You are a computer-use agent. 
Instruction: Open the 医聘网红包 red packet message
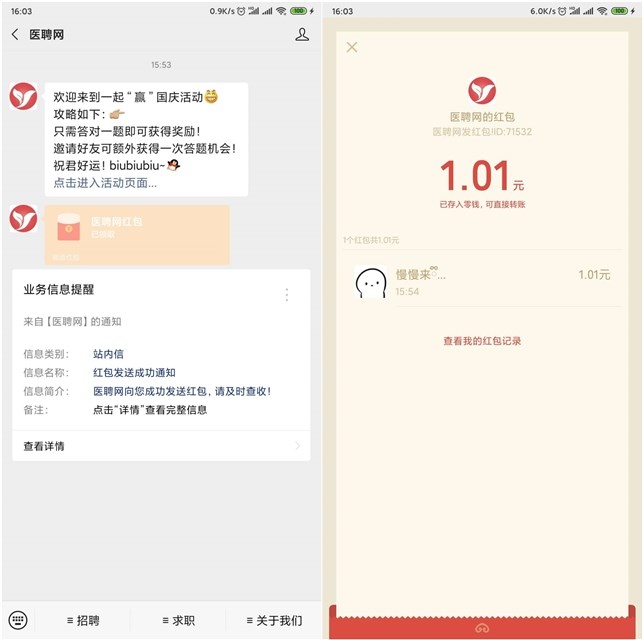coord(137,234)
